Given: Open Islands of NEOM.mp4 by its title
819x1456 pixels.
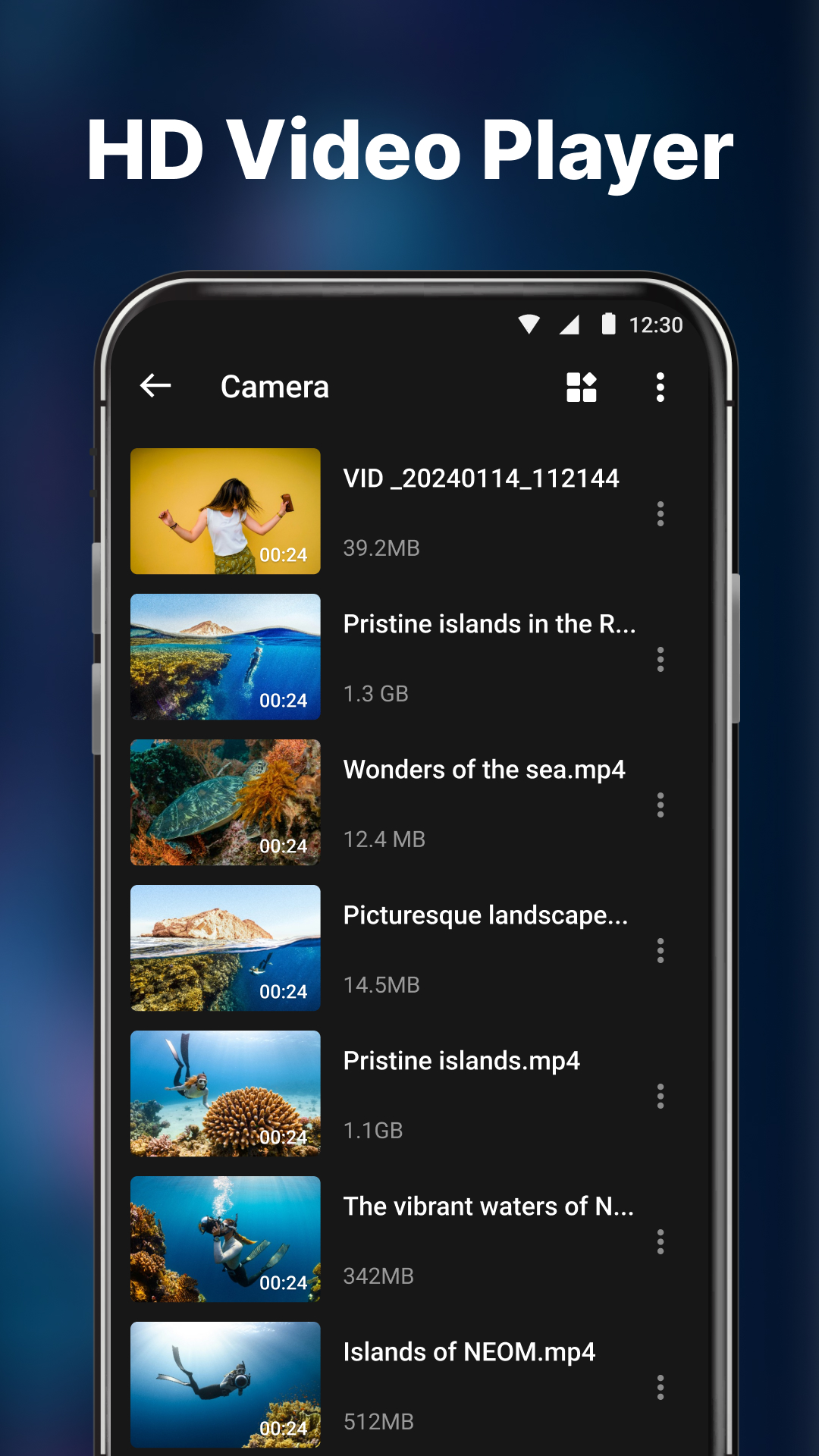Looking at the screenshot, I should [x=469, y=1352].
